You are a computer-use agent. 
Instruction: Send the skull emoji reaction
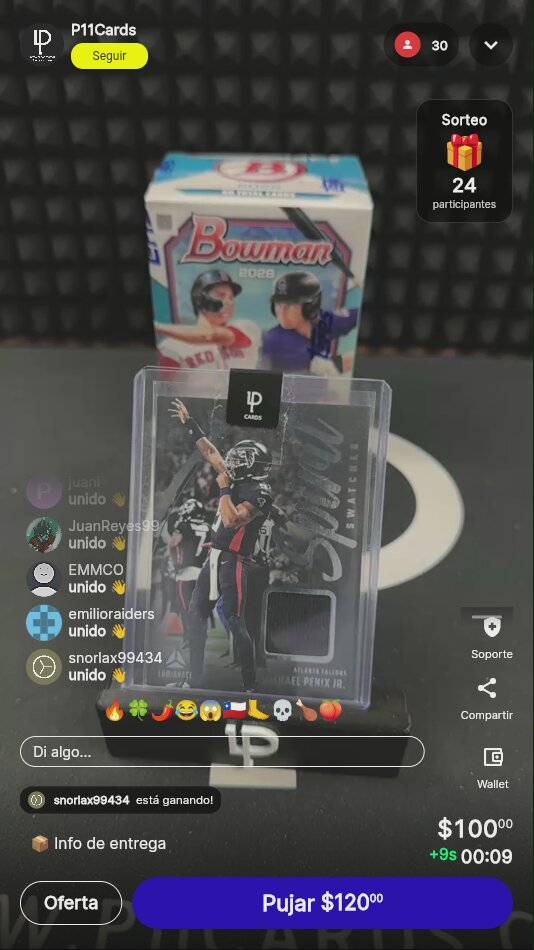[x=282, y=710]
